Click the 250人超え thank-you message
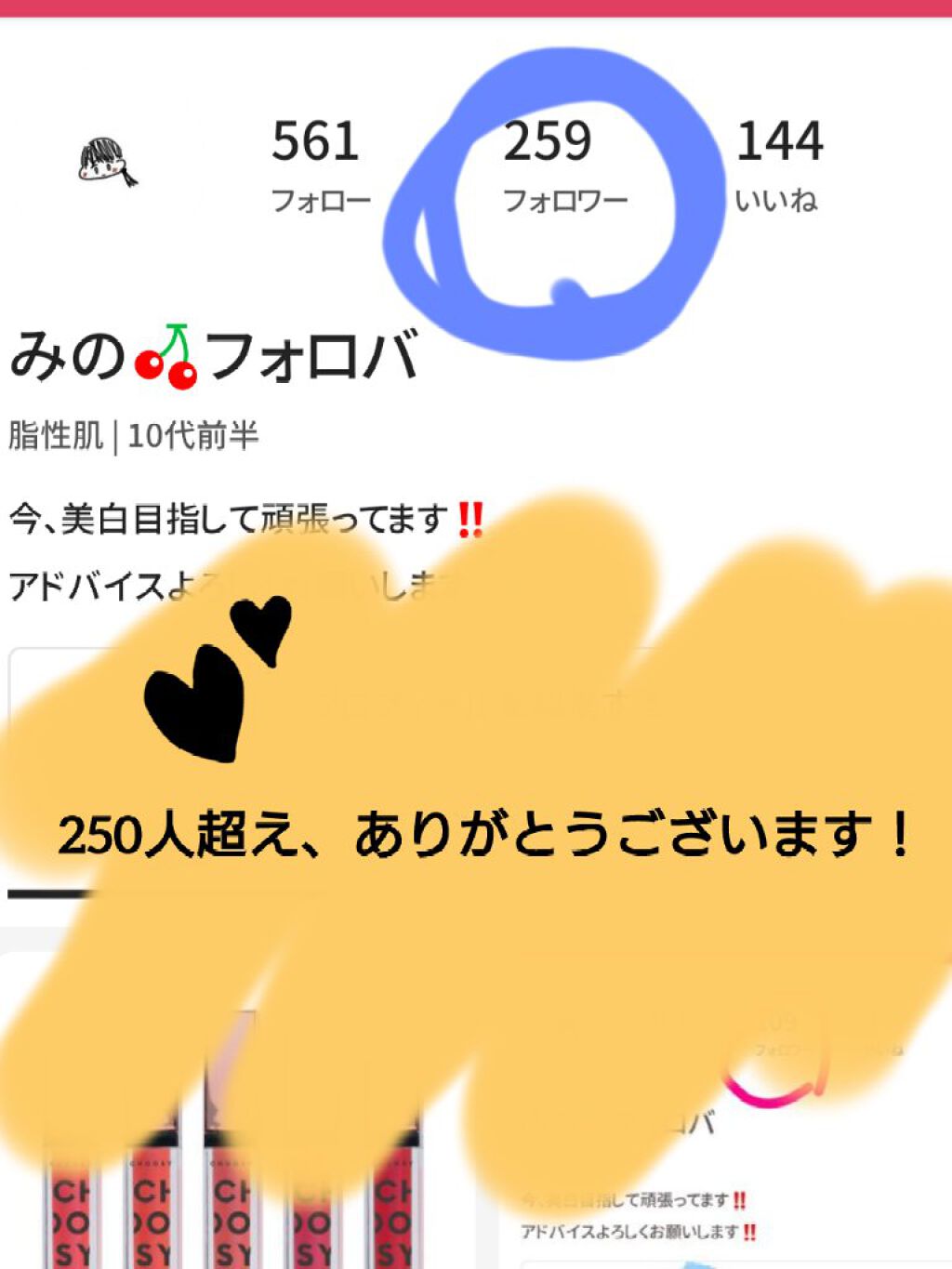The width and height of the screenshot is (952, 1269). coord(483,835)
